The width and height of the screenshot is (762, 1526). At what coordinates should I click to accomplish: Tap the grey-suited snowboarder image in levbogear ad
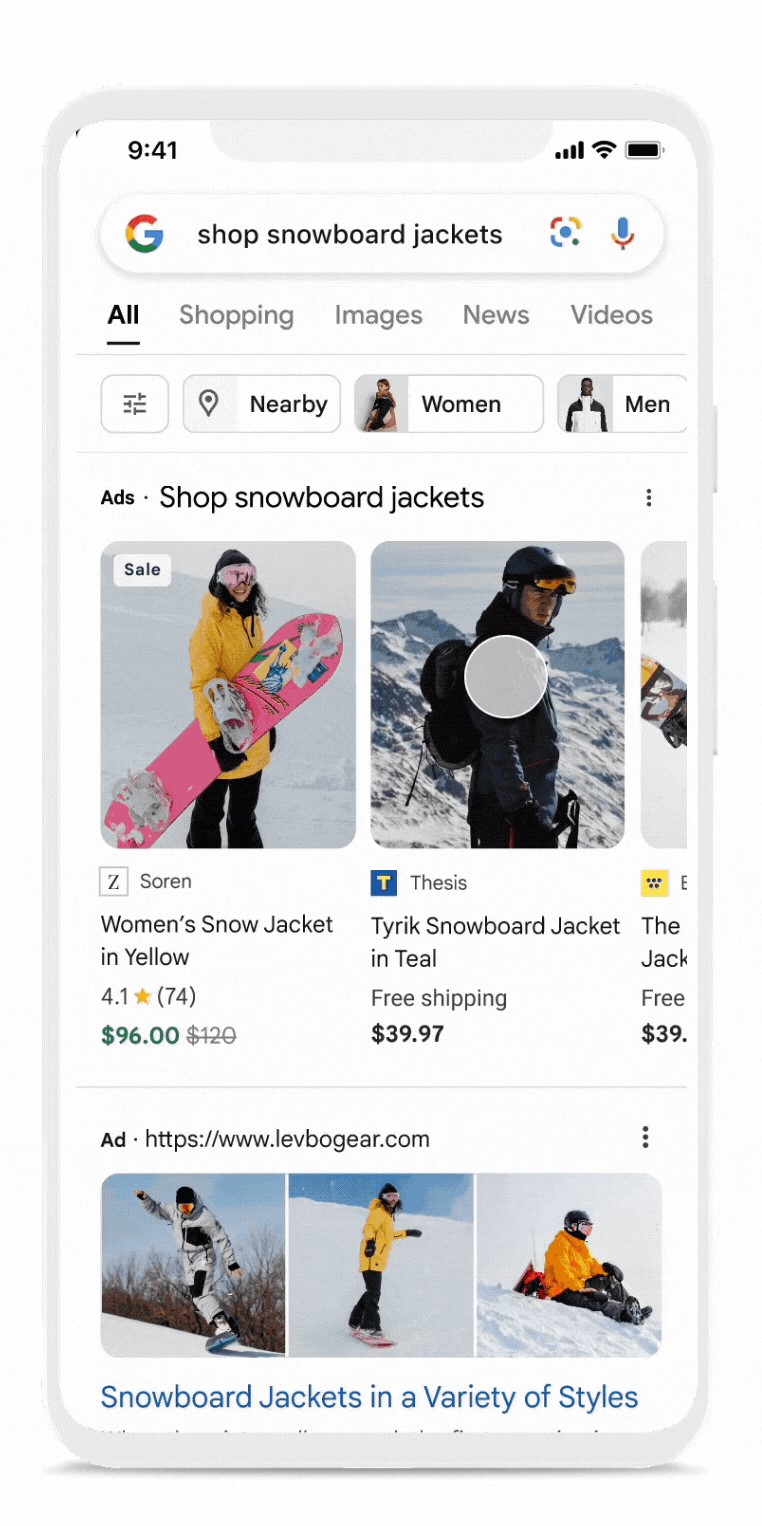[x=193, y=1264]
